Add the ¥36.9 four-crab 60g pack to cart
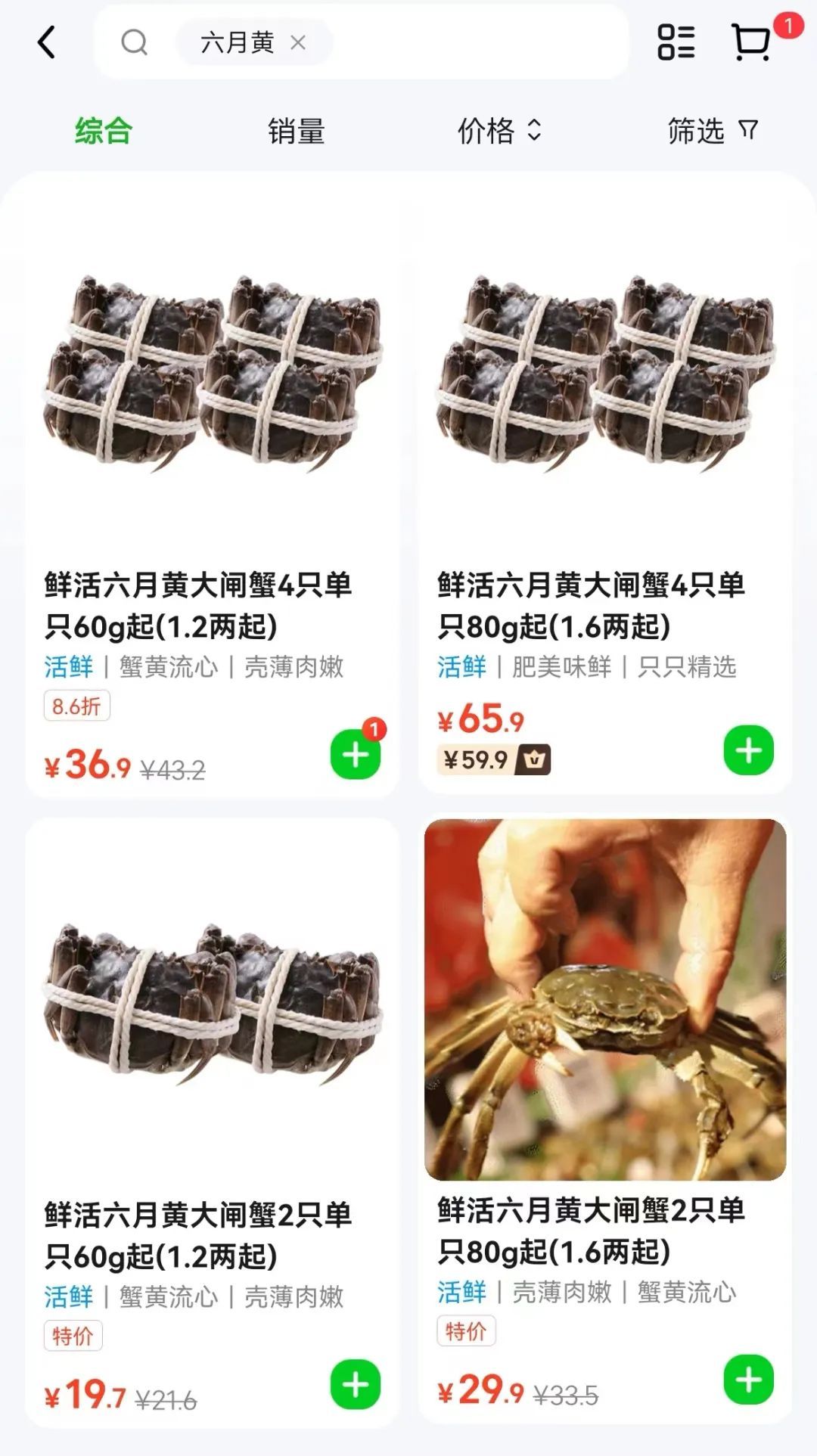817x1456 pixels. [356, 754]
